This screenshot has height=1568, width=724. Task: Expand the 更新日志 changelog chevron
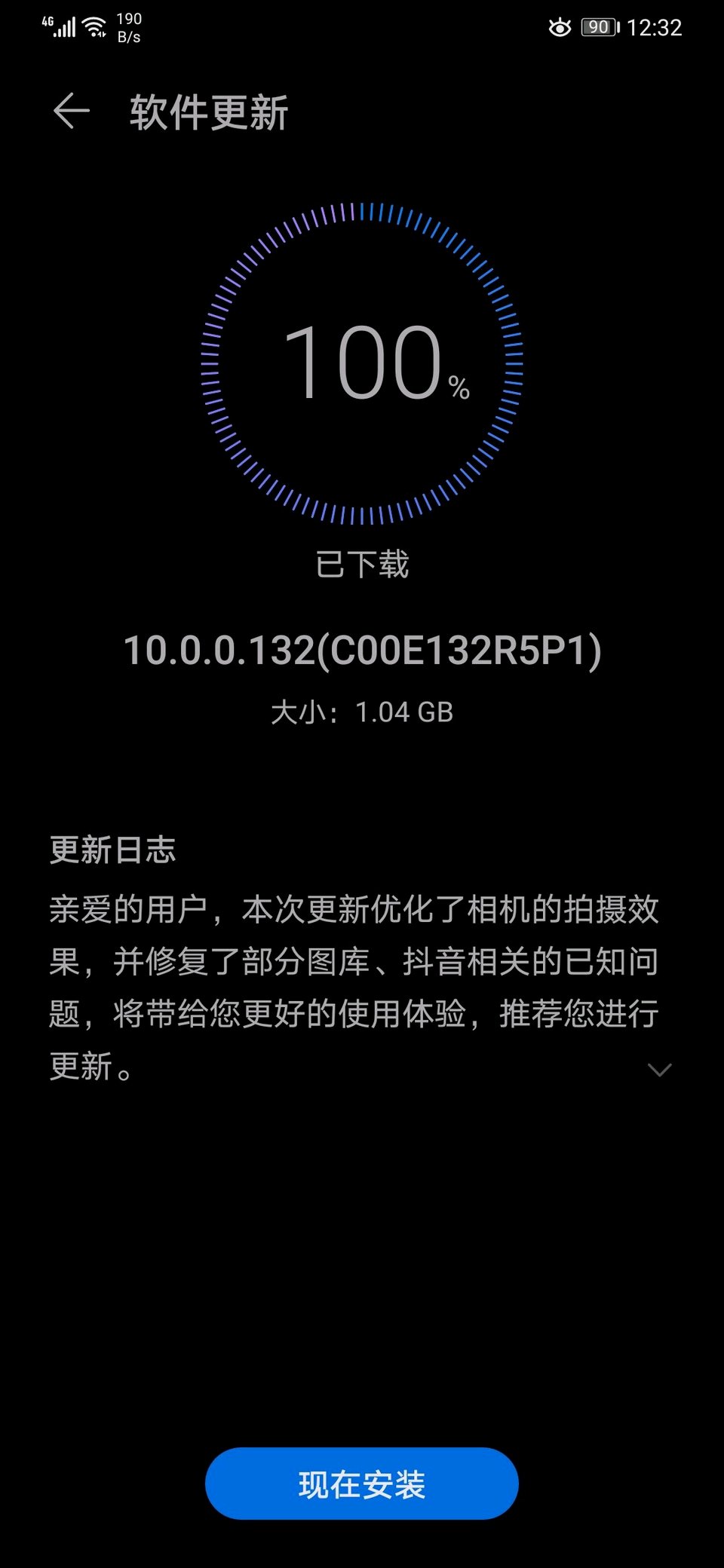(659, 1070)
